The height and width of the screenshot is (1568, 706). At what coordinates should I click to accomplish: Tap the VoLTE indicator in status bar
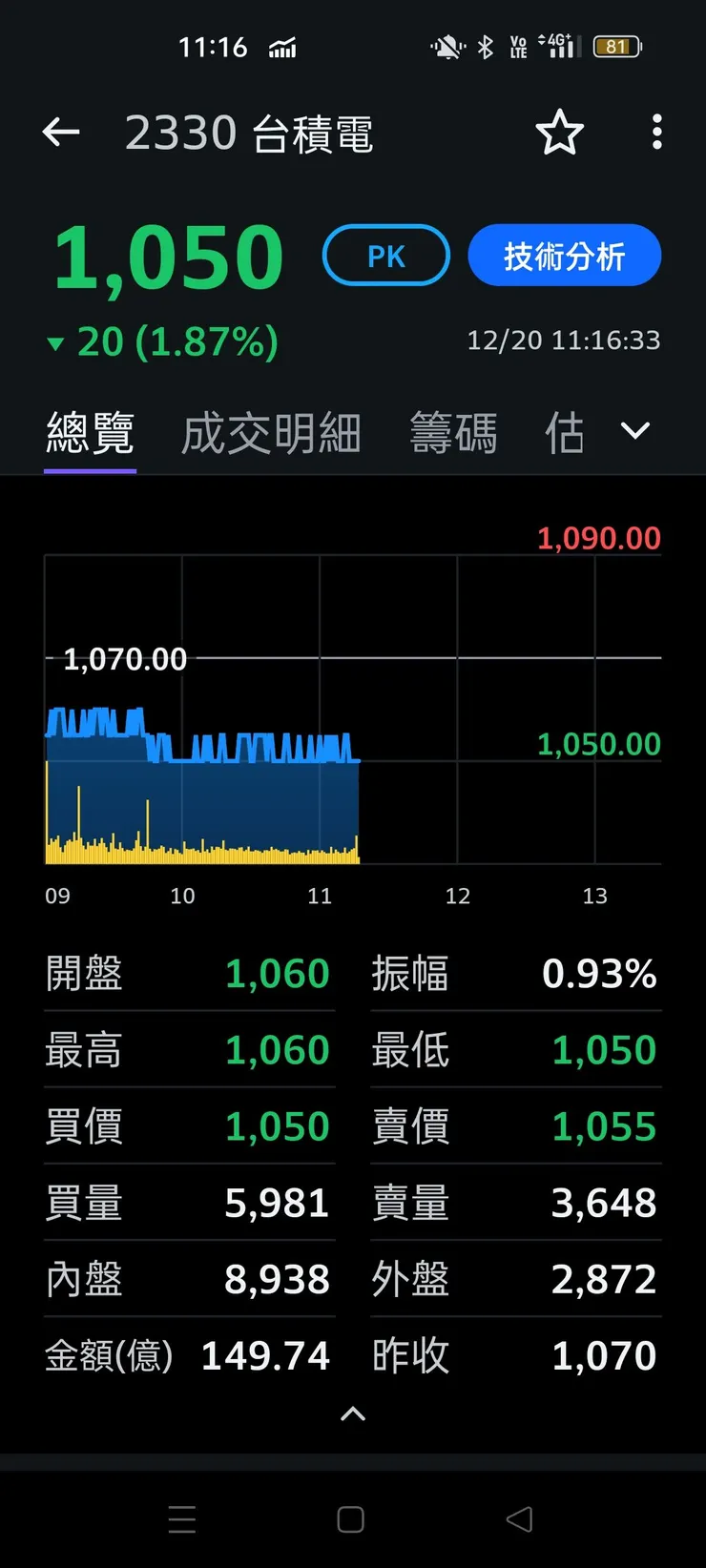click(518, 46)
